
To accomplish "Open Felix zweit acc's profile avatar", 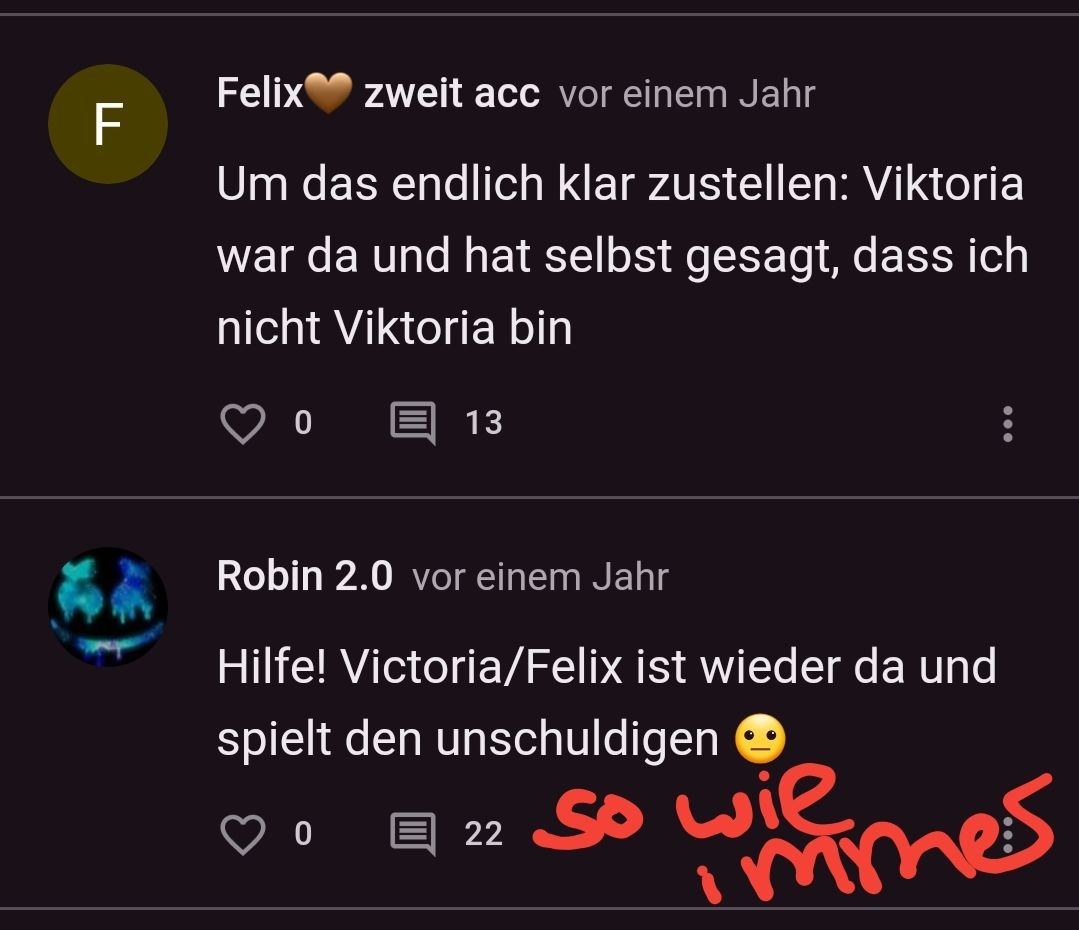I will coord(108,124).
